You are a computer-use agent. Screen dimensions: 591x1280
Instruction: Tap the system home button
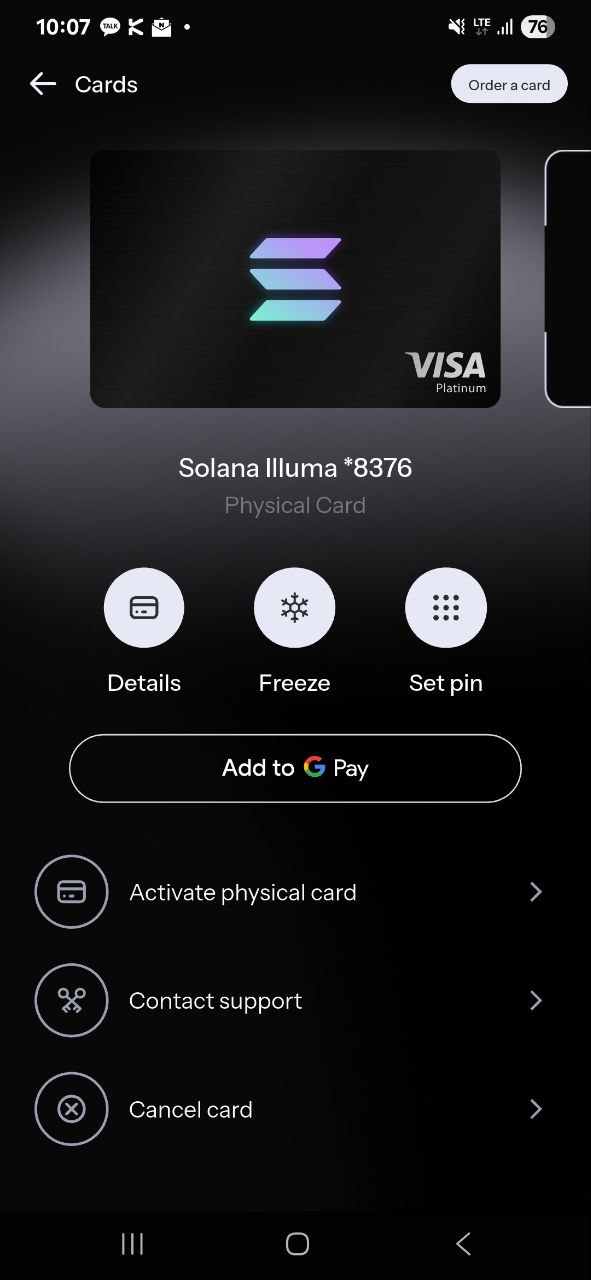(x=297, y=1243)
